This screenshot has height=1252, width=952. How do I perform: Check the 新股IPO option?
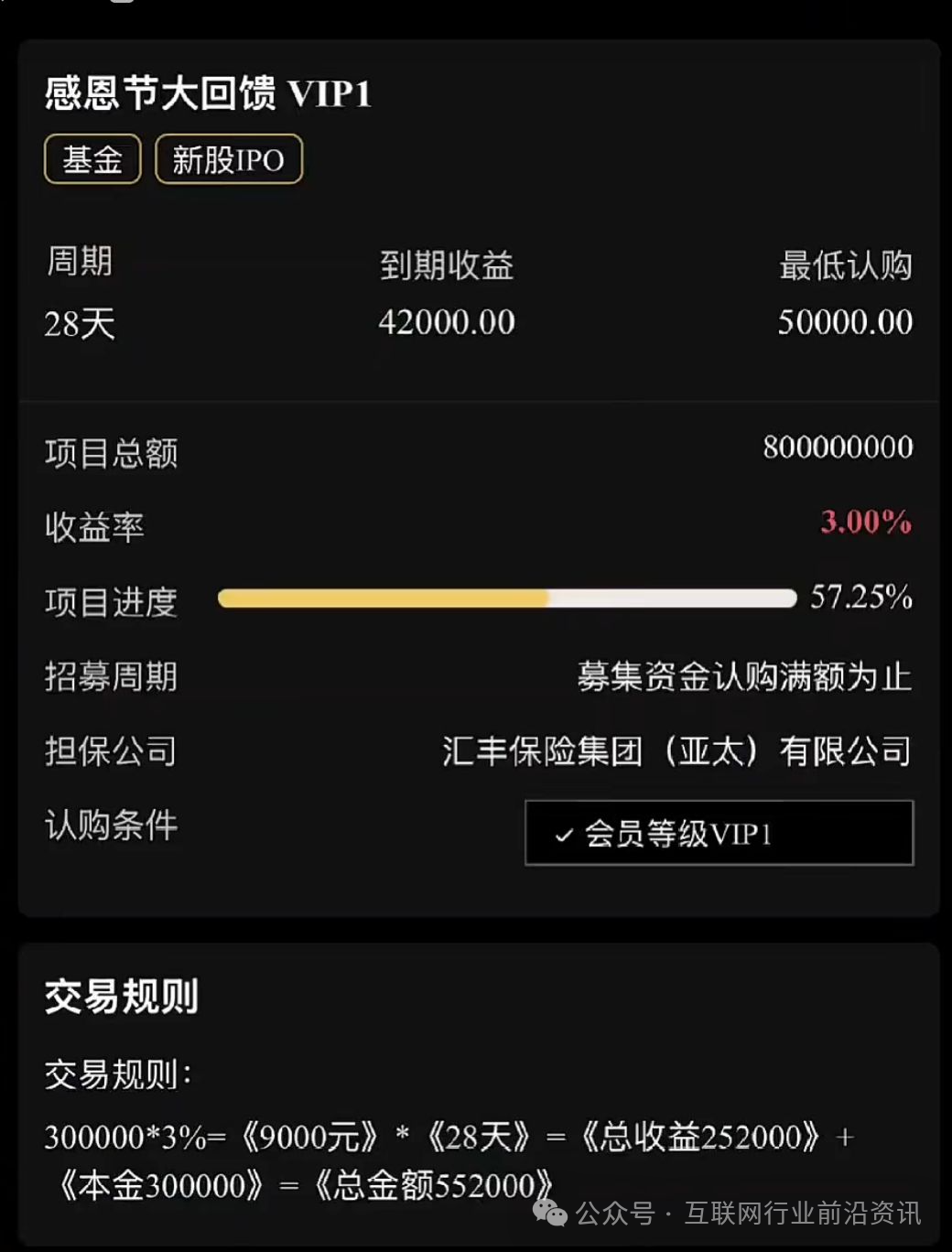227,157
